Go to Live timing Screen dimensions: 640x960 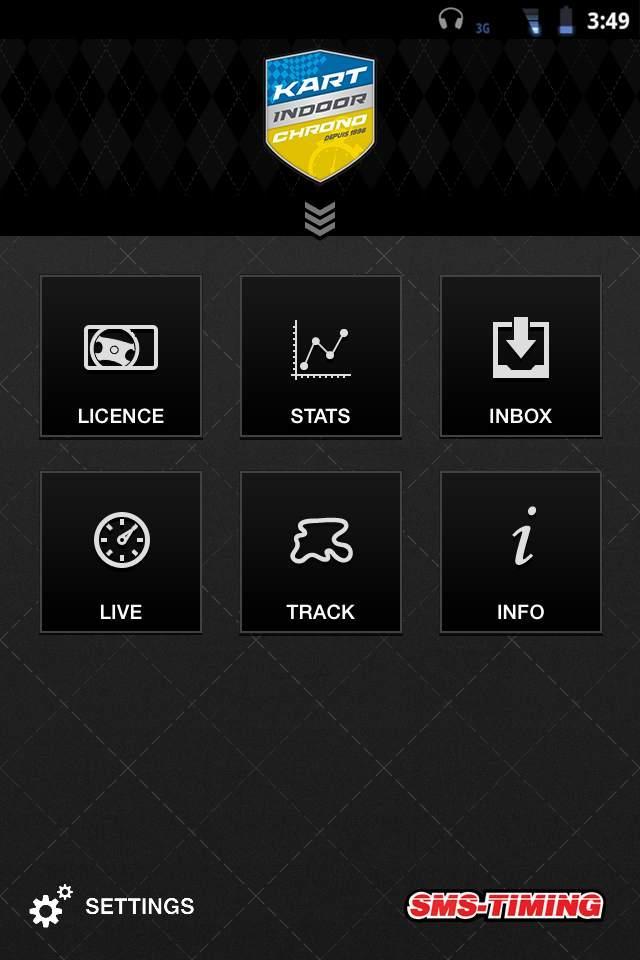121,553
